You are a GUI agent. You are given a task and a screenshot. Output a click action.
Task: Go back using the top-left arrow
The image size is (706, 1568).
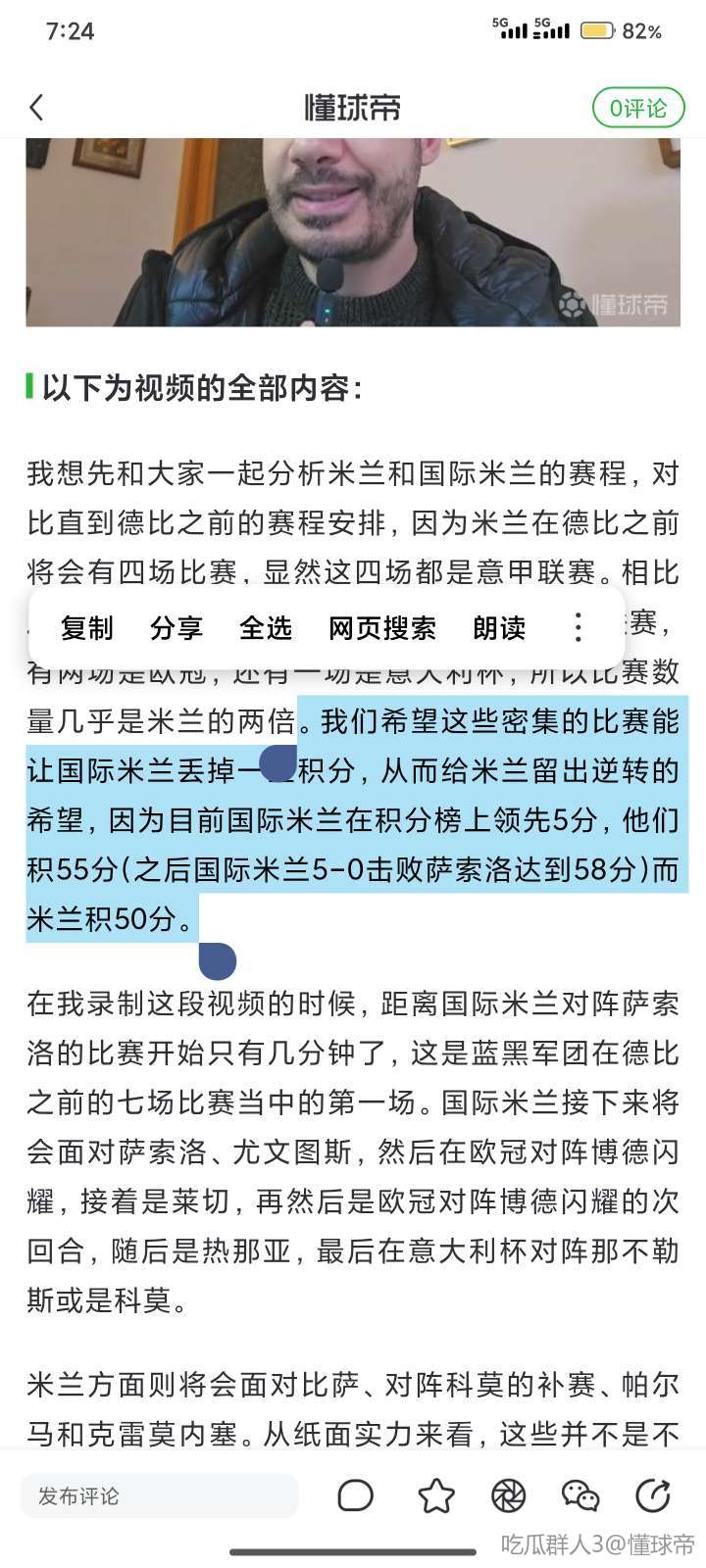click(37, 107)
